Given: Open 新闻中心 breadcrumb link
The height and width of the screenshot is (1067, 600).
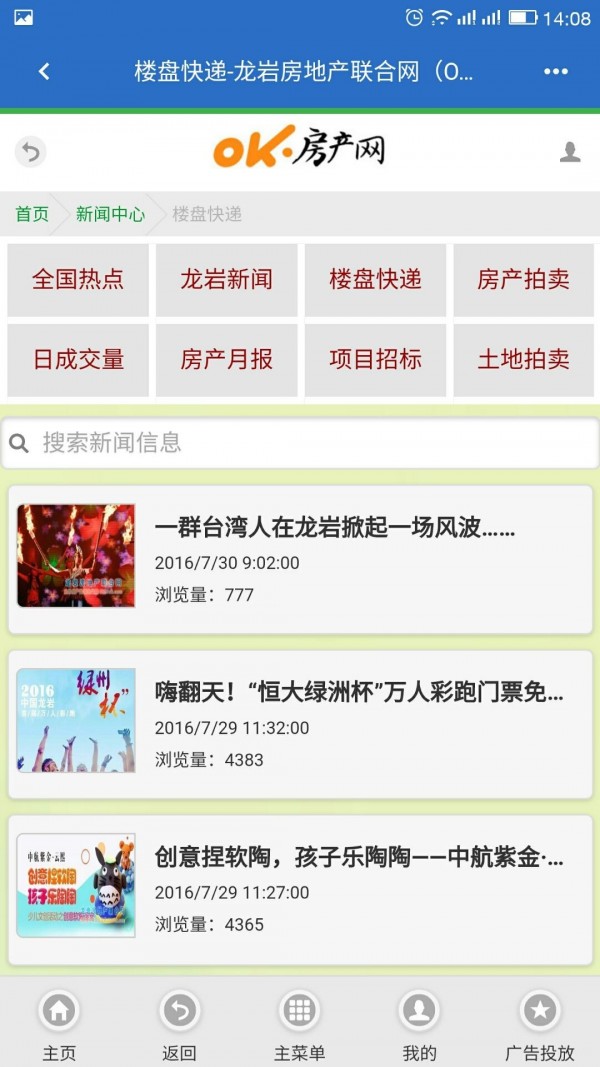Looking at the screenshot, I should point(110,214).
